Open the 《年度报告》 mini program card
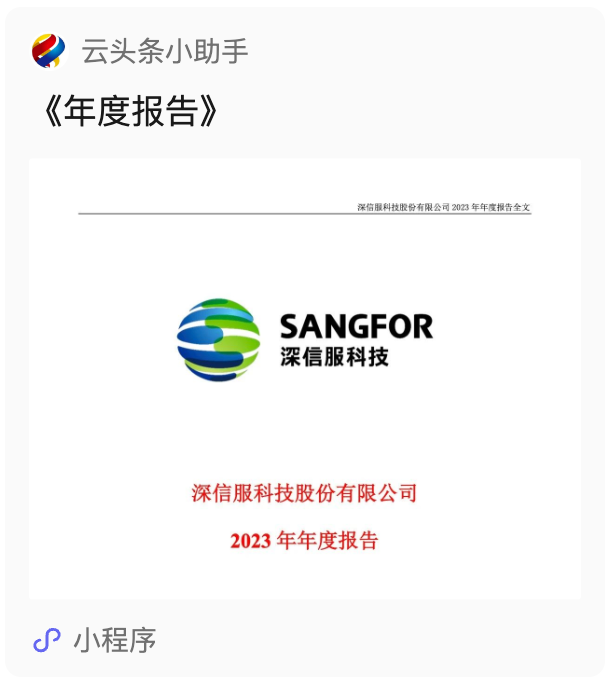This screenshot has height=682, width=610. click(x=304, y=378)
